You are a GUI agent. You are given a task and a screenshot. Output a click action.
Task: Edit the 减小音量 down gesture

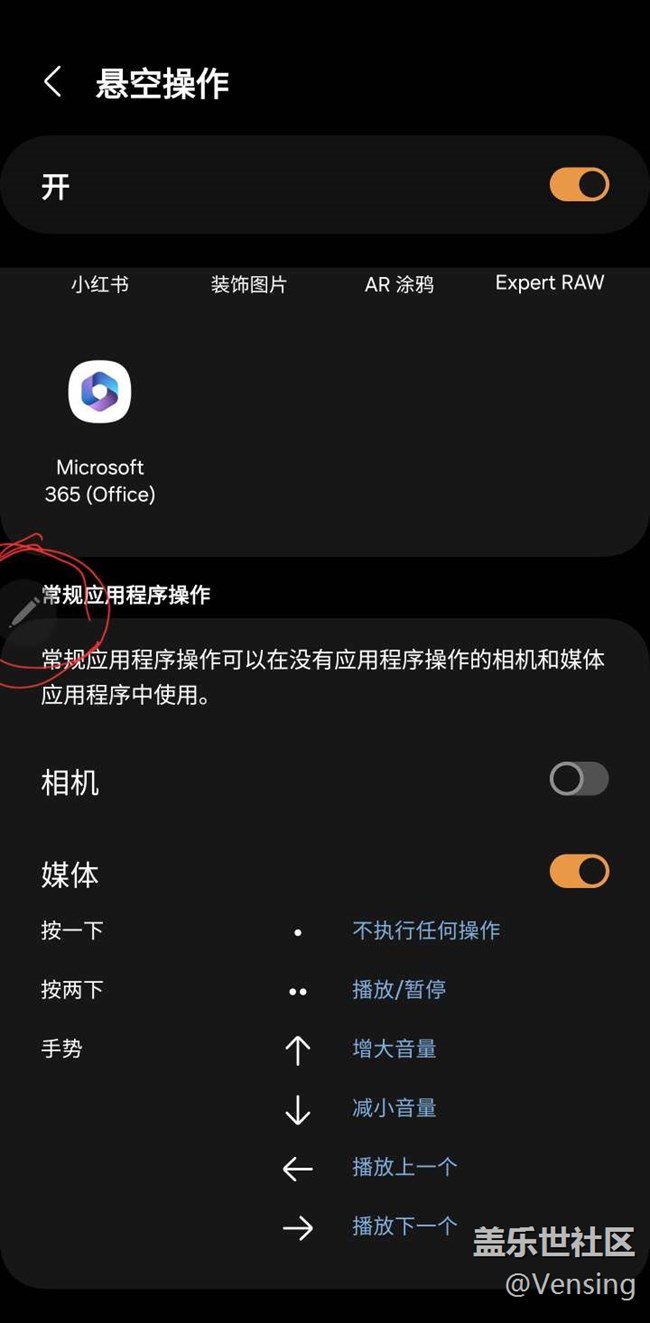tap(394, 1108)
